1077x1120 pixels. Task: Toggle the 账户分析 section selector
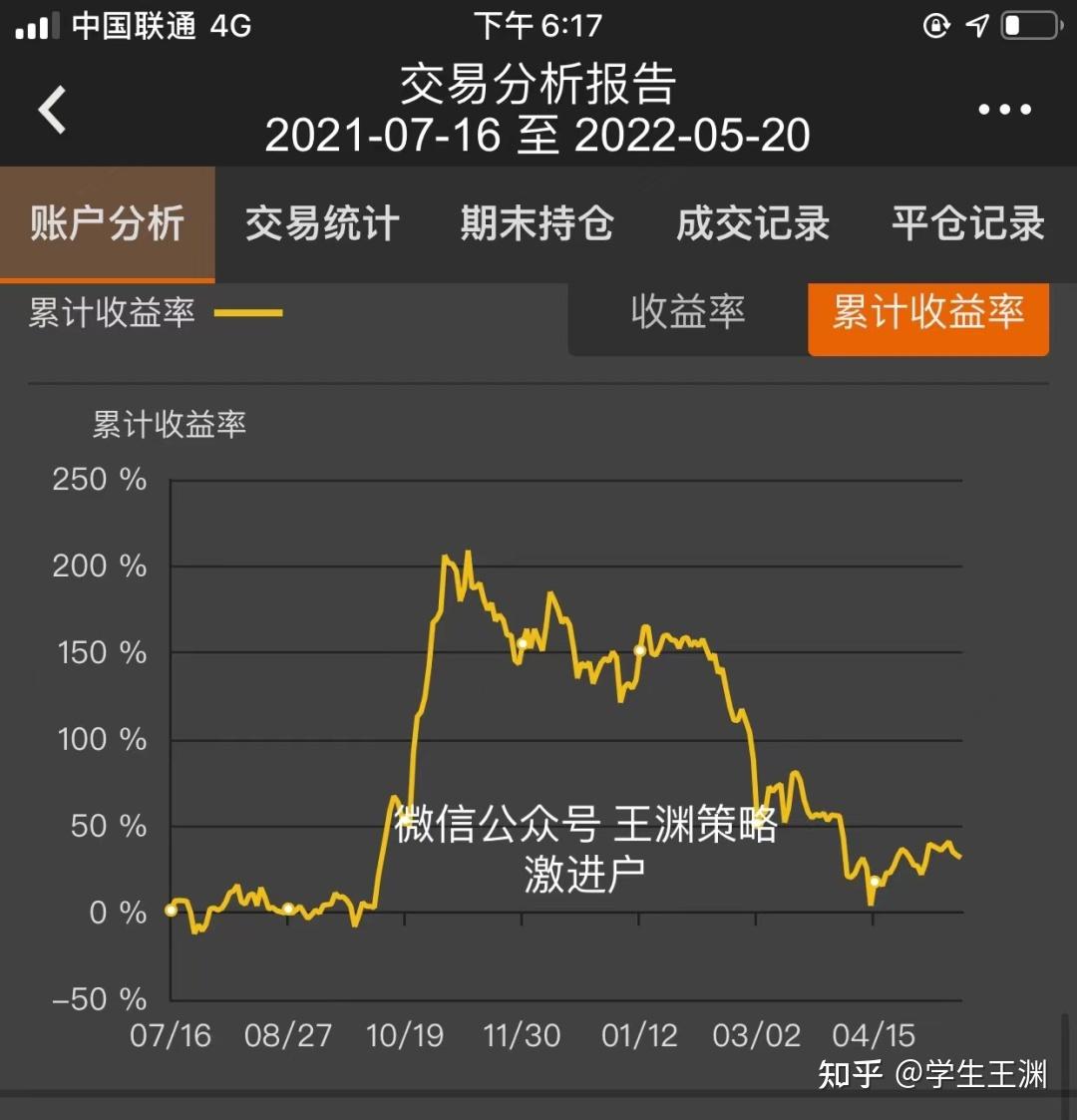[x=108, y=224]
